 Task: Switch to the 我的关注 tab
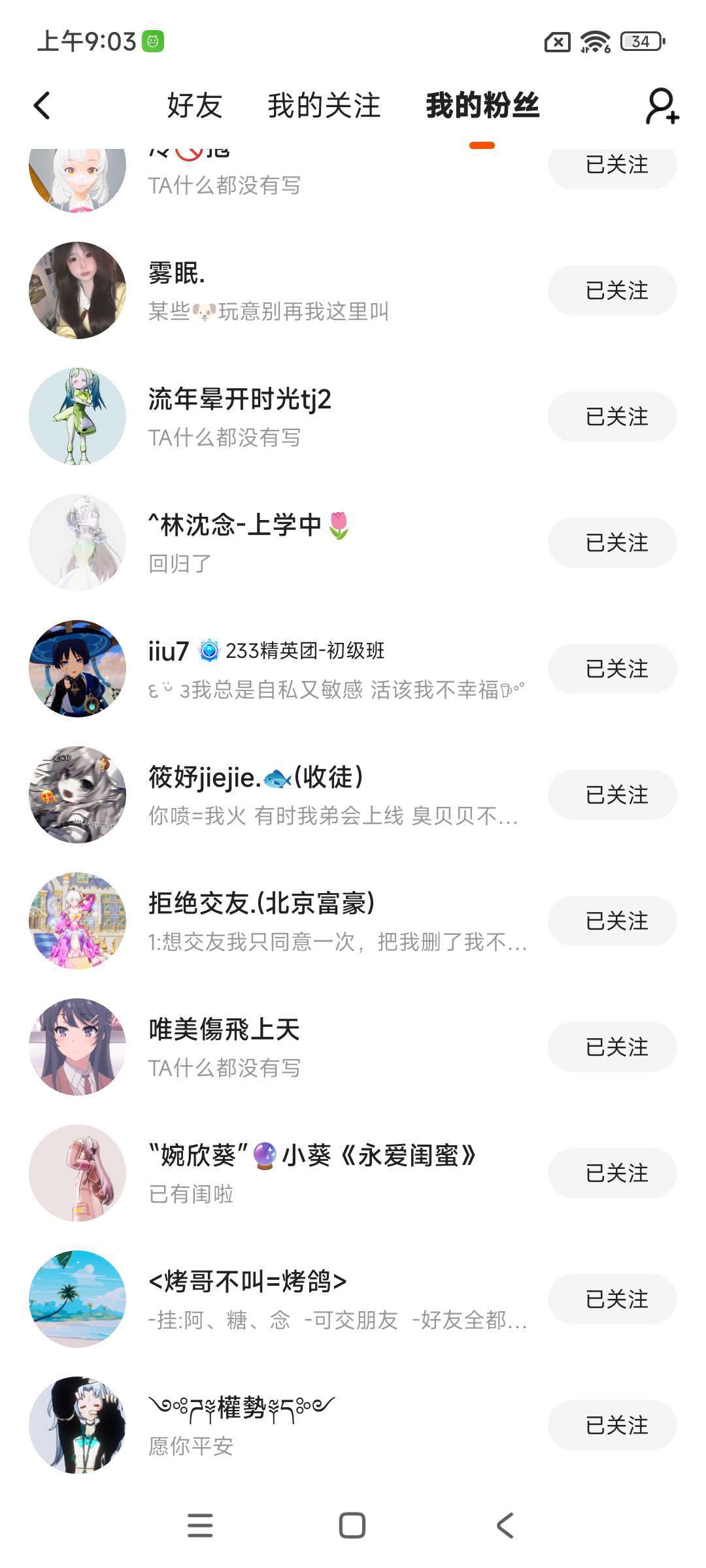pos(324,106)
